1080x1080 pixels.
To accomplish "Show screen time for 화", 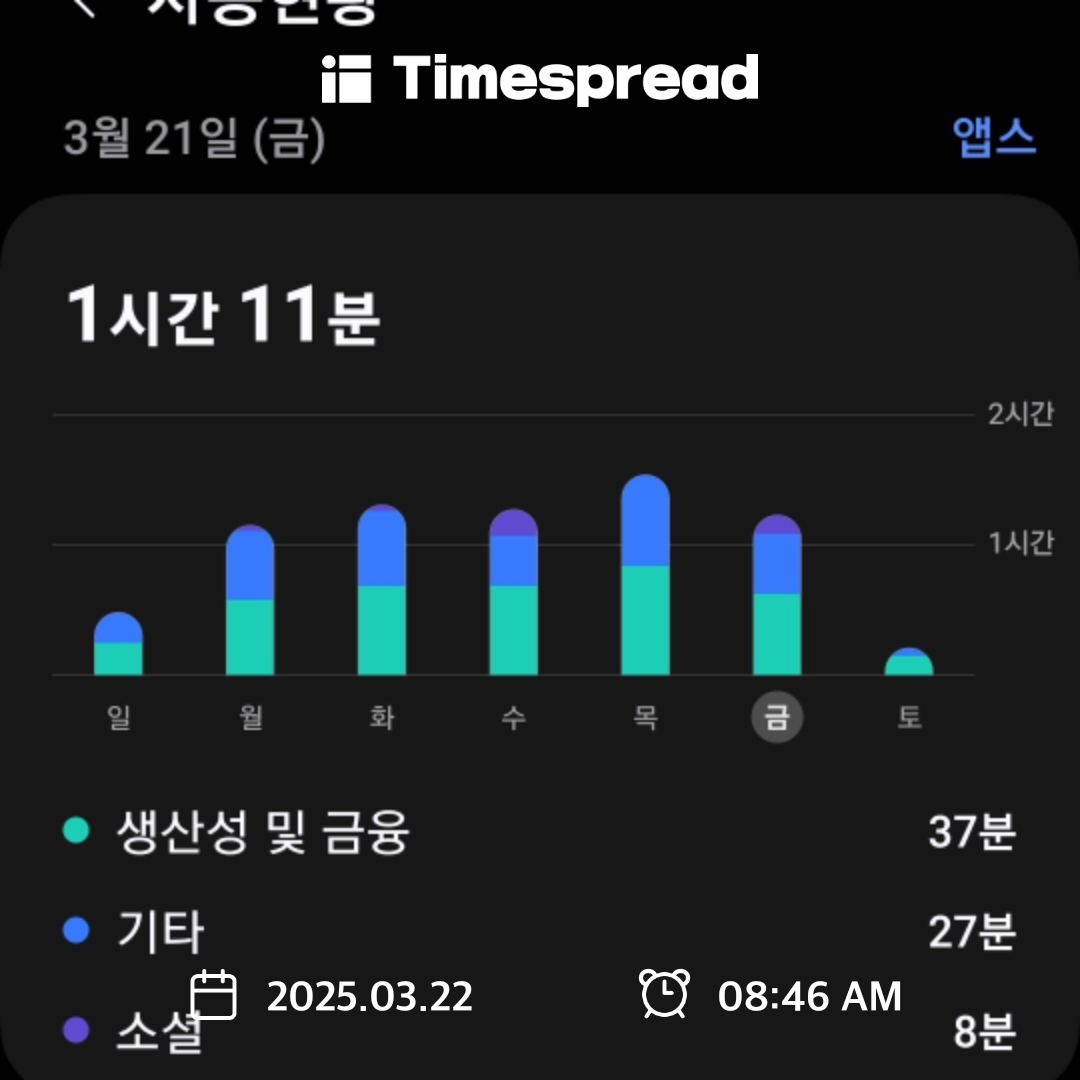I will [382, 718].
